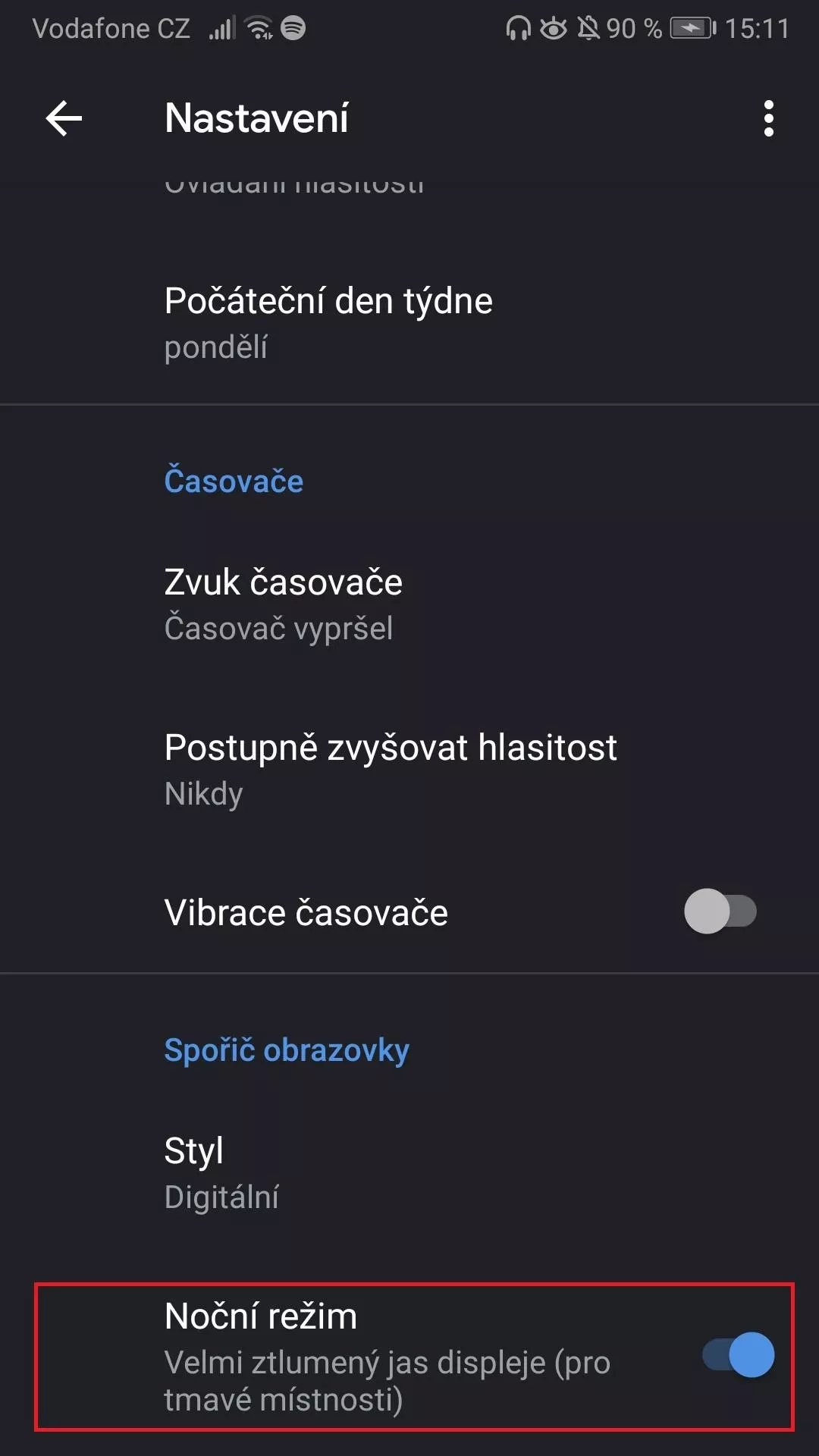This screenshot has height=1456, width=819.
Task: Open Postupně zvyšovat hlasitost option
Action: coord(409,770)
